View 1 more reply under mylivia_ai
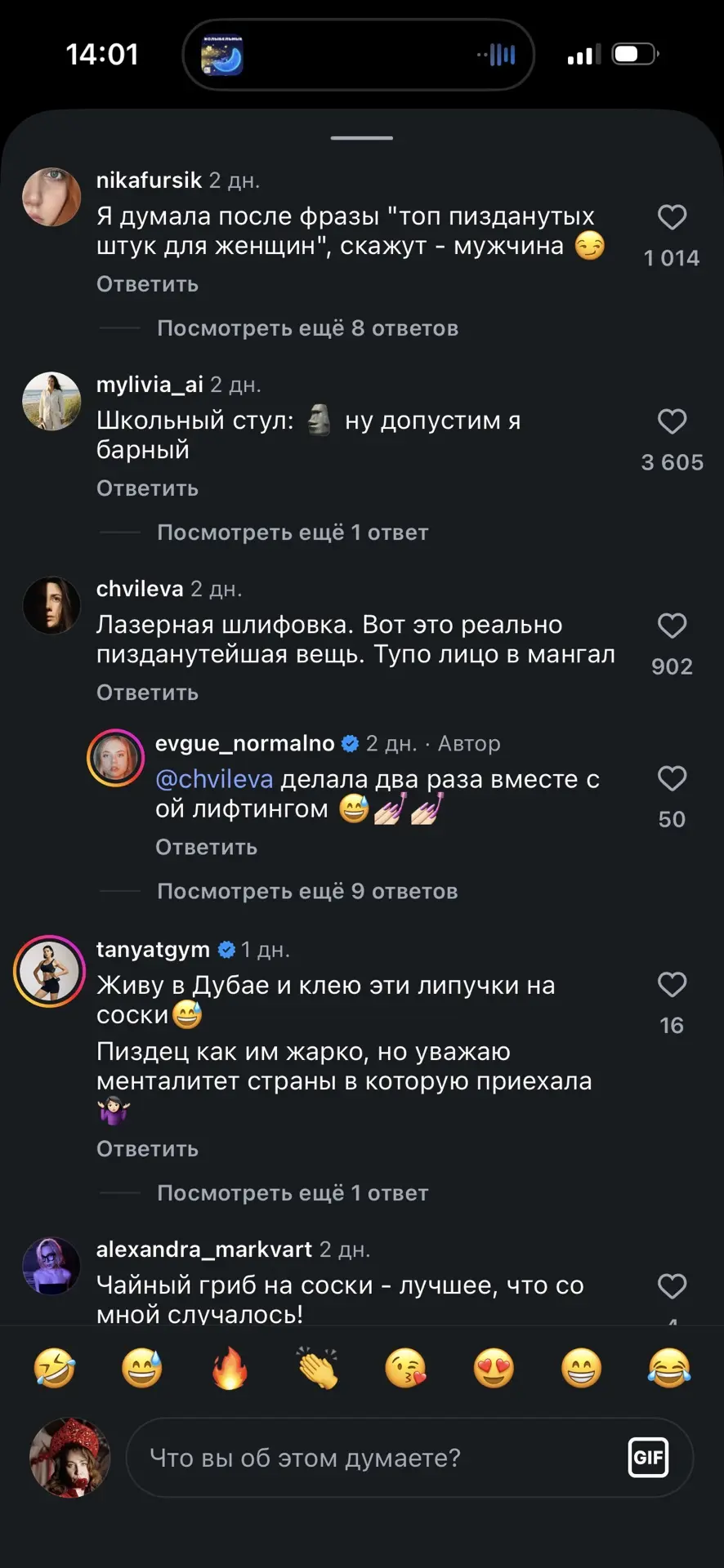Viewport: 724px width, 1568px height. tap(293, 532)
